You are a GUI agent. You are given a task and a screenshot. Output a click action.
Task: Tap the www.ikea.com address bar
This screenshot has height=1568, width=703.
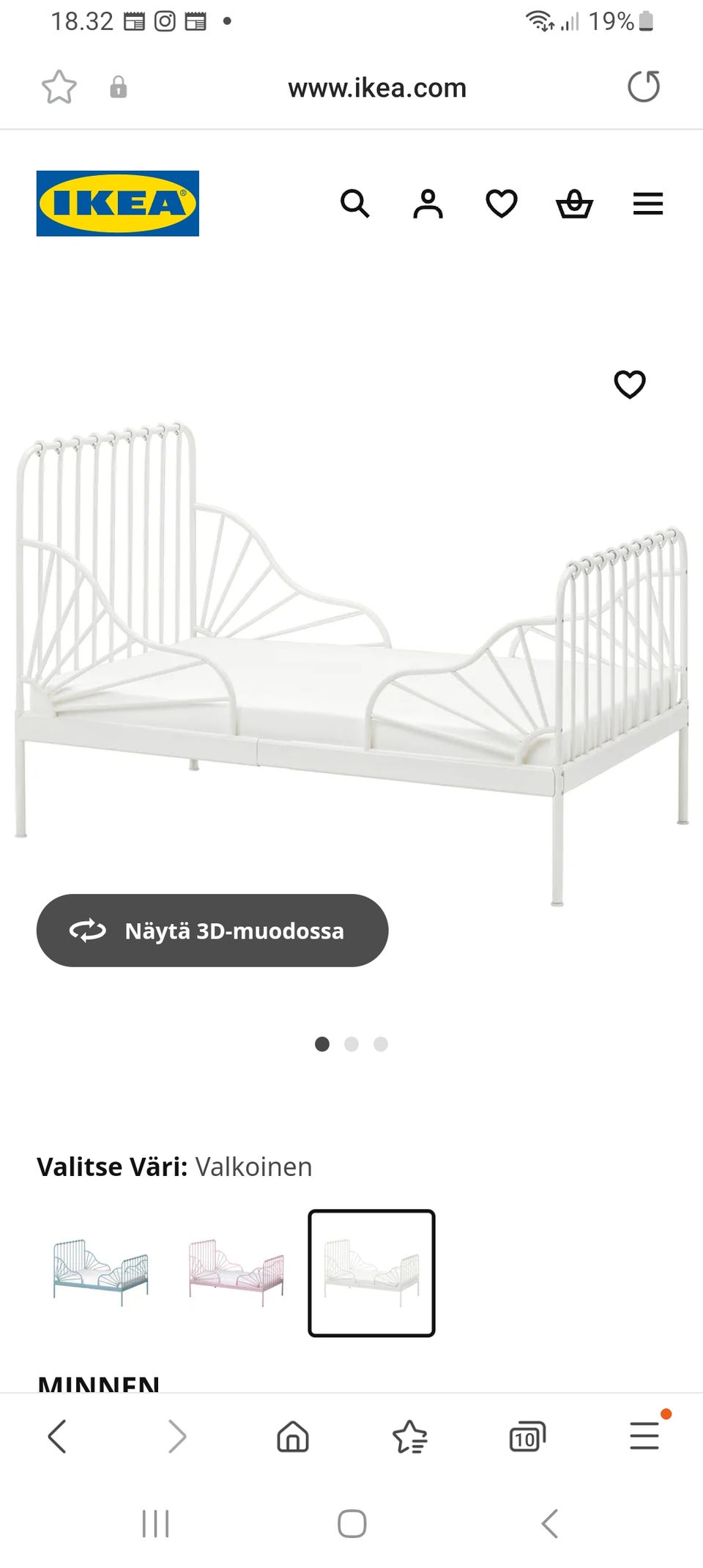point(377,88)
